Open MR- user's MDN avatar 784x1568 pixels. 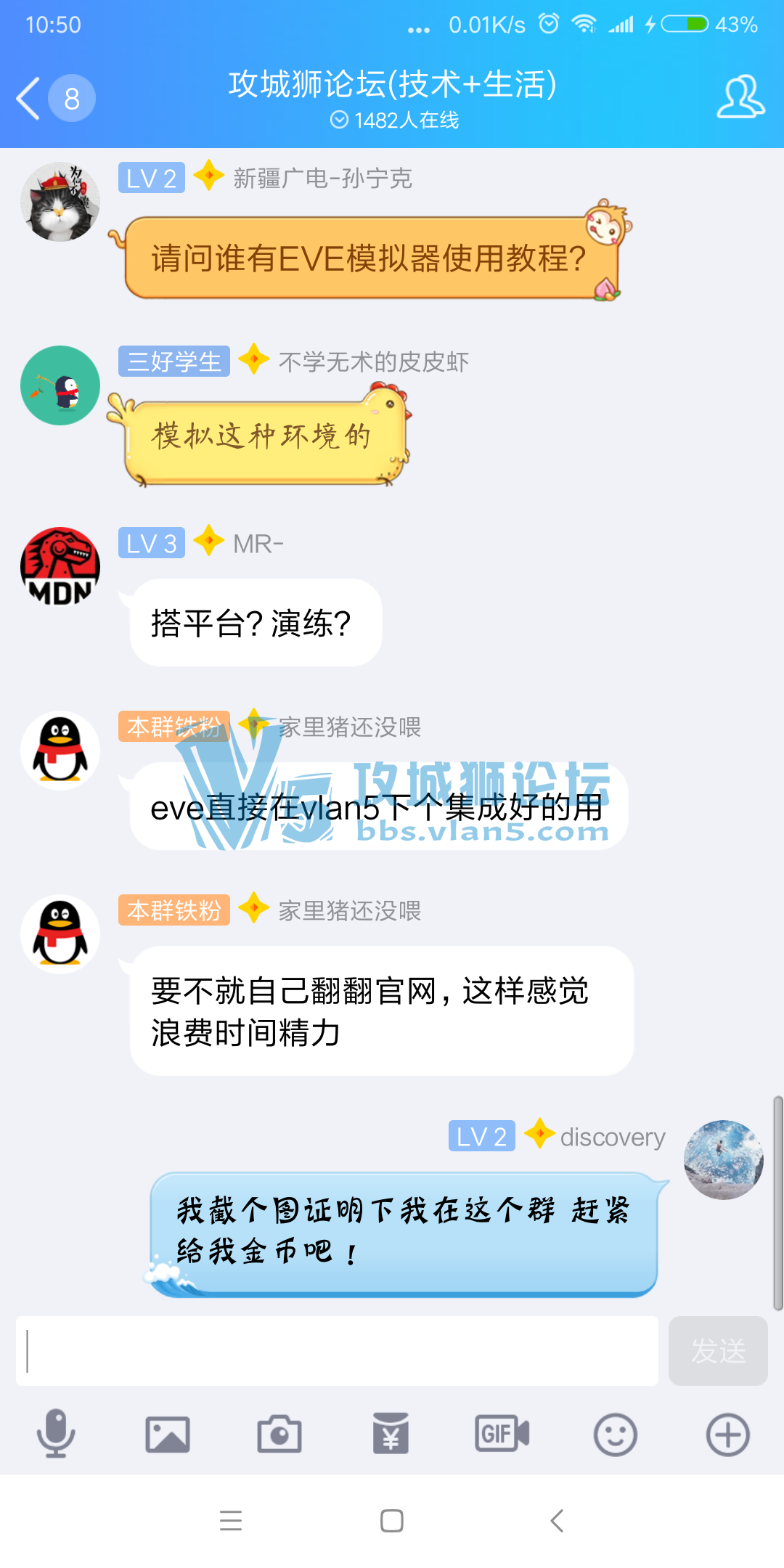[60, 567]
